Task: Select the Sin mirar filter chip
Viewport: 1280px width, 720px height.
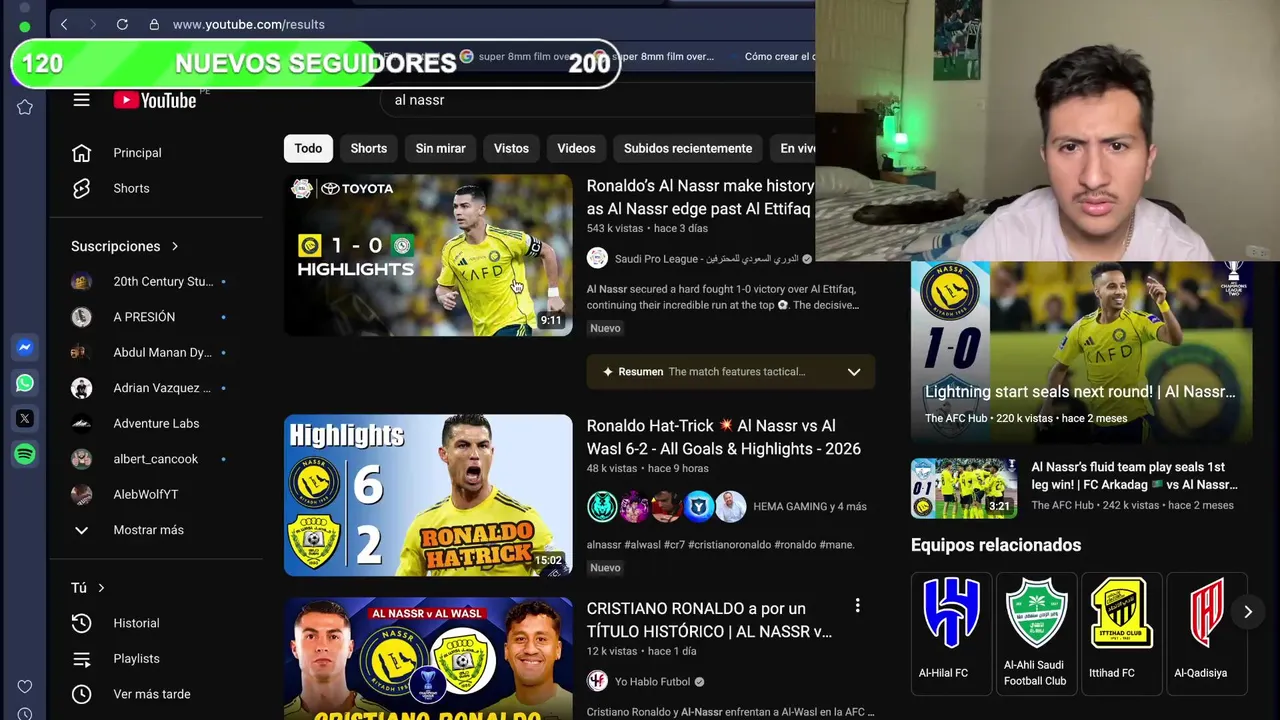Action: pyautogui.click(x=440, y=148)
